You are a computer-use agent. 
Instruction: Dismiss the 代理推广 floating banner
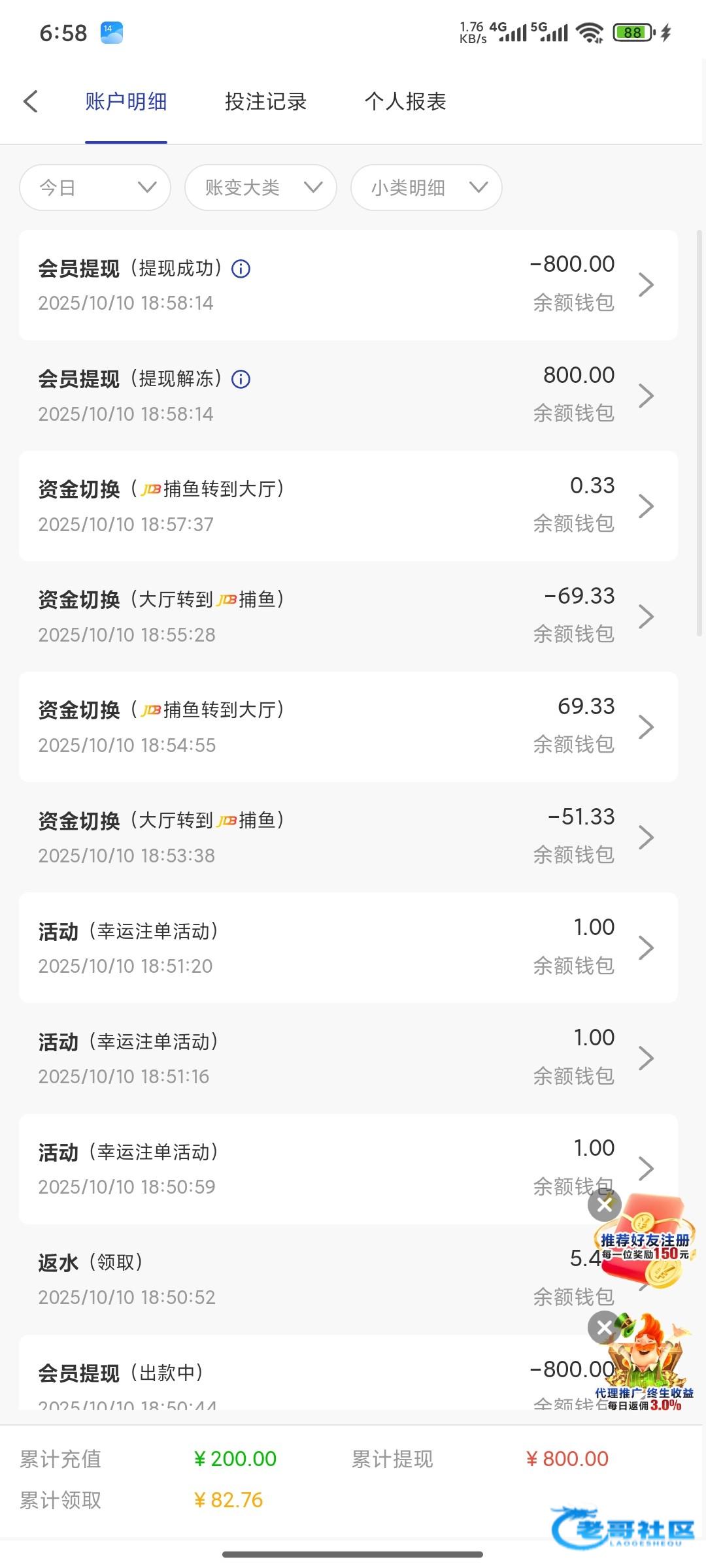[605, 1327]
